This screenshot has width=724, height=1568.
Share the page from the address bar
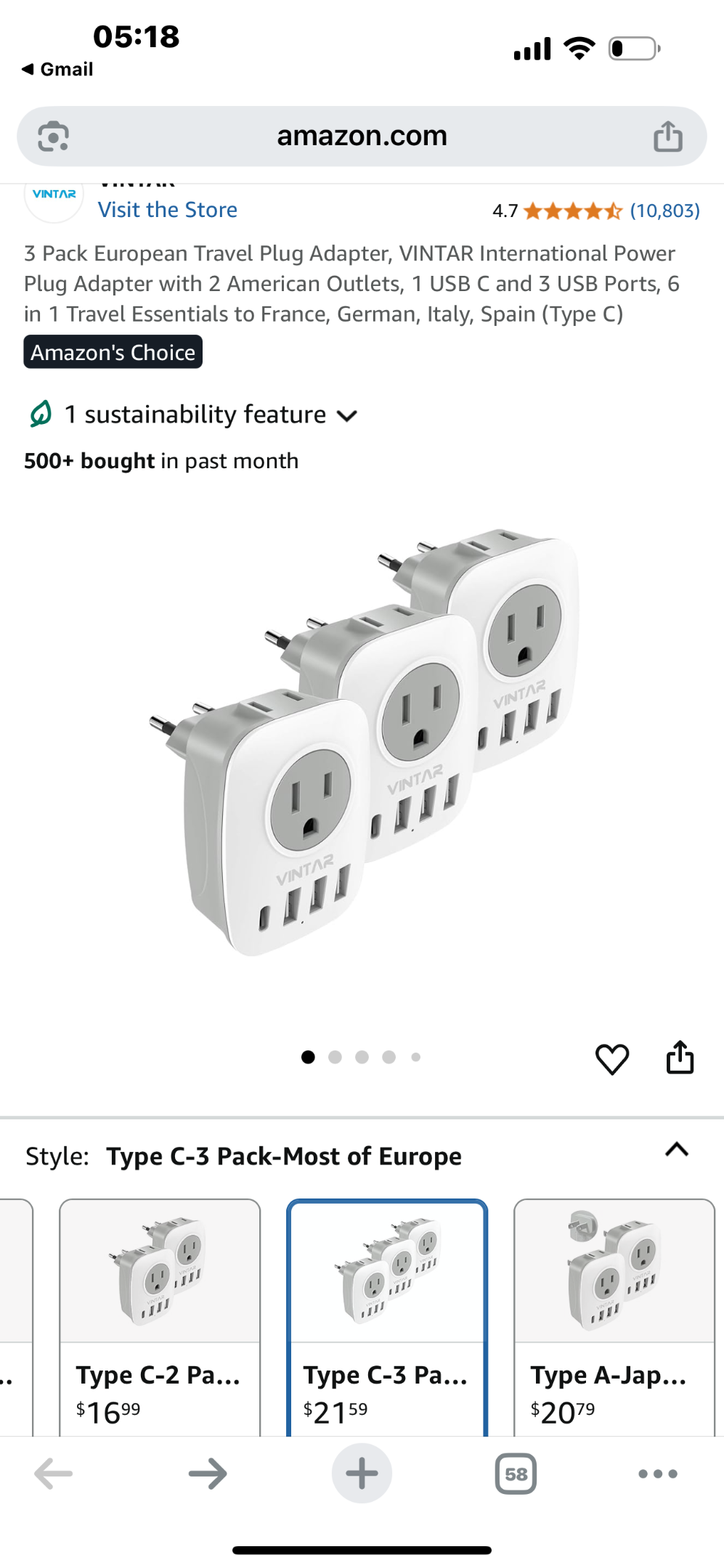(x=667, y=136)
